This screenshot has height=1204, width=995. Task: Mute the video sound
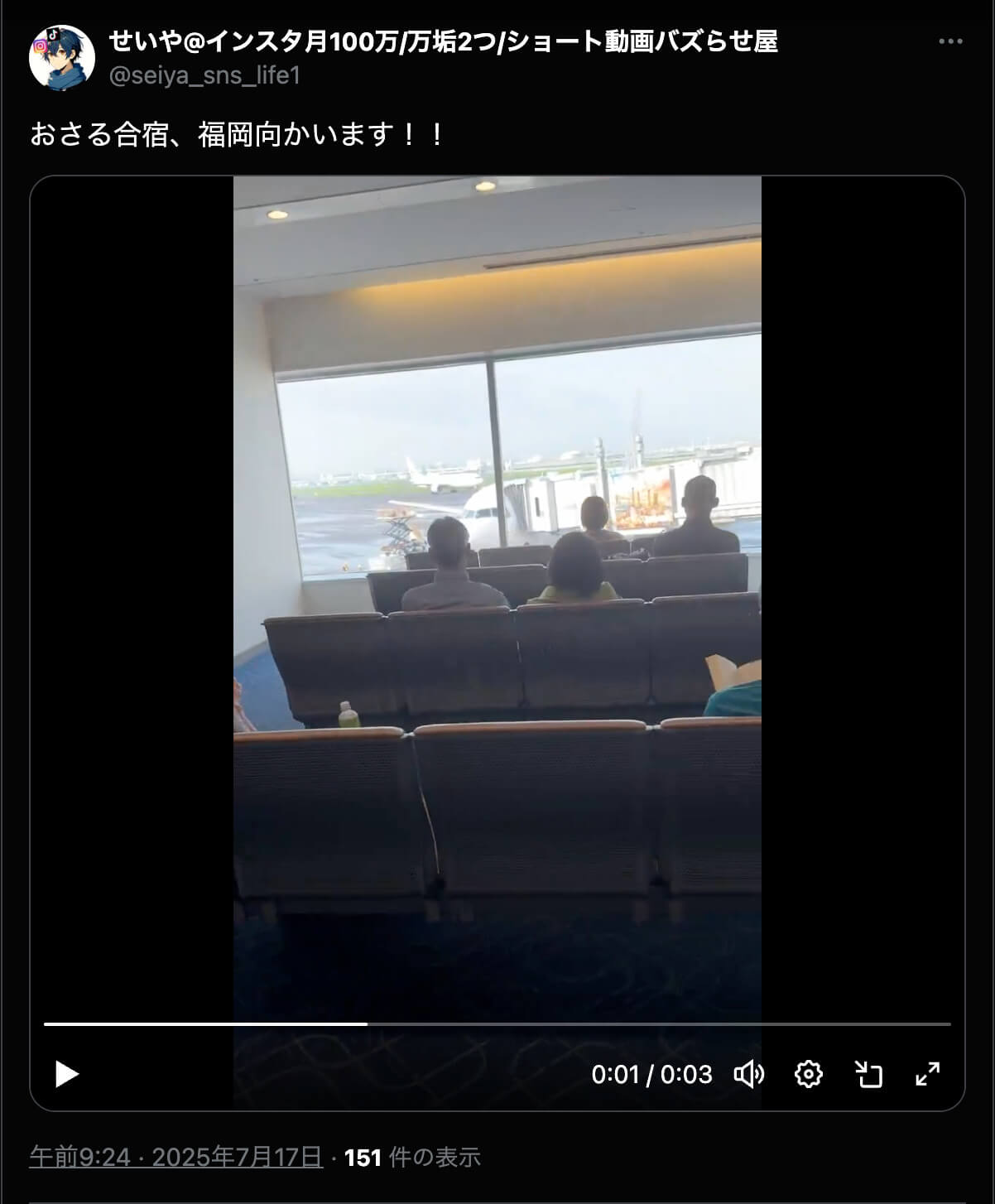coord(748,1074)
